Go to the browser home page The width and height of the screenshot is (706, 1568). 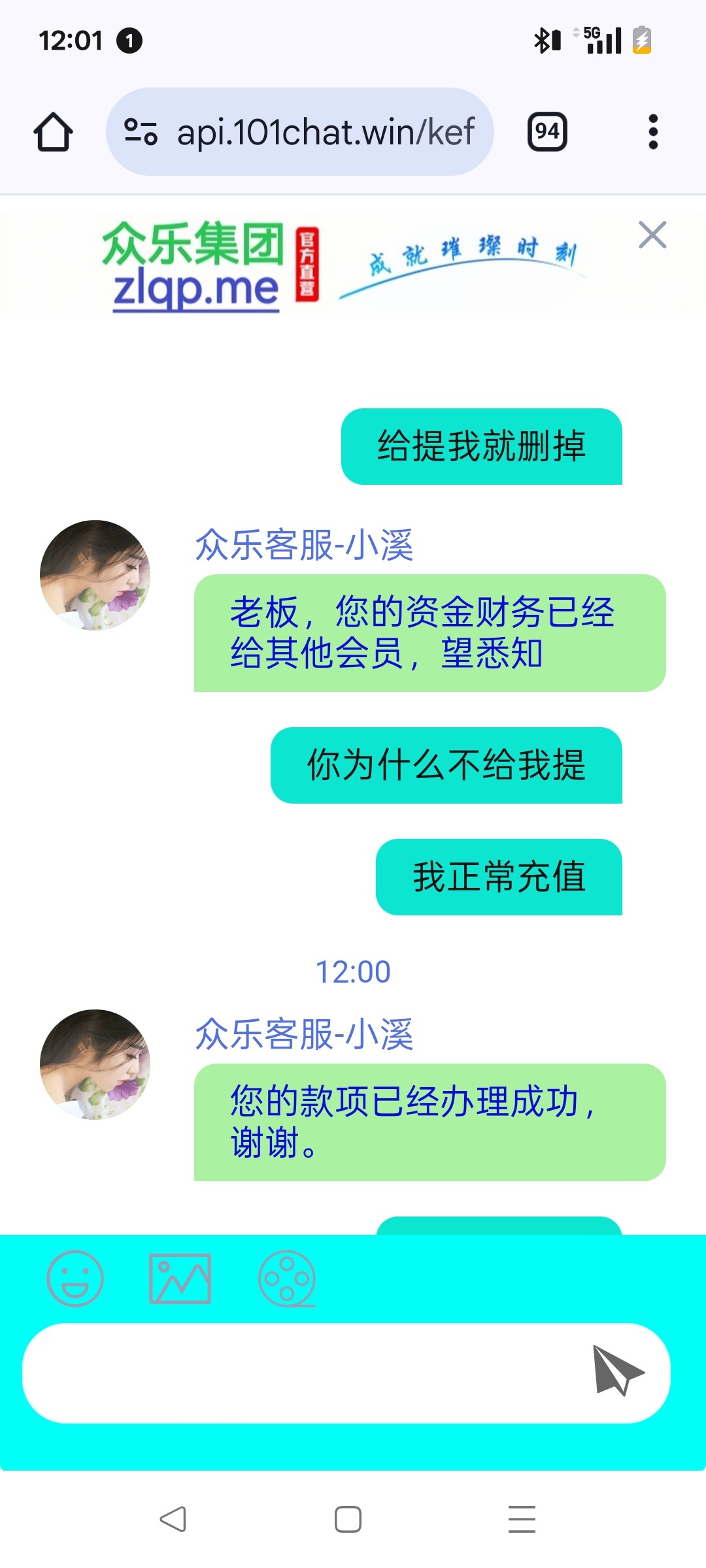[x=53, y=132]
